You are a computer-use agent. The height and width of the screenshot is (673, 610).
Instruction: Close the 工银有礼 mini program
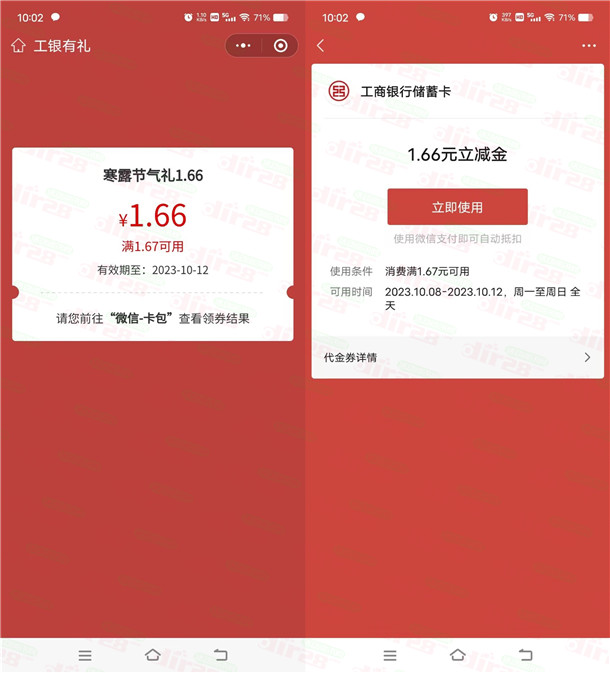(280, 45)
